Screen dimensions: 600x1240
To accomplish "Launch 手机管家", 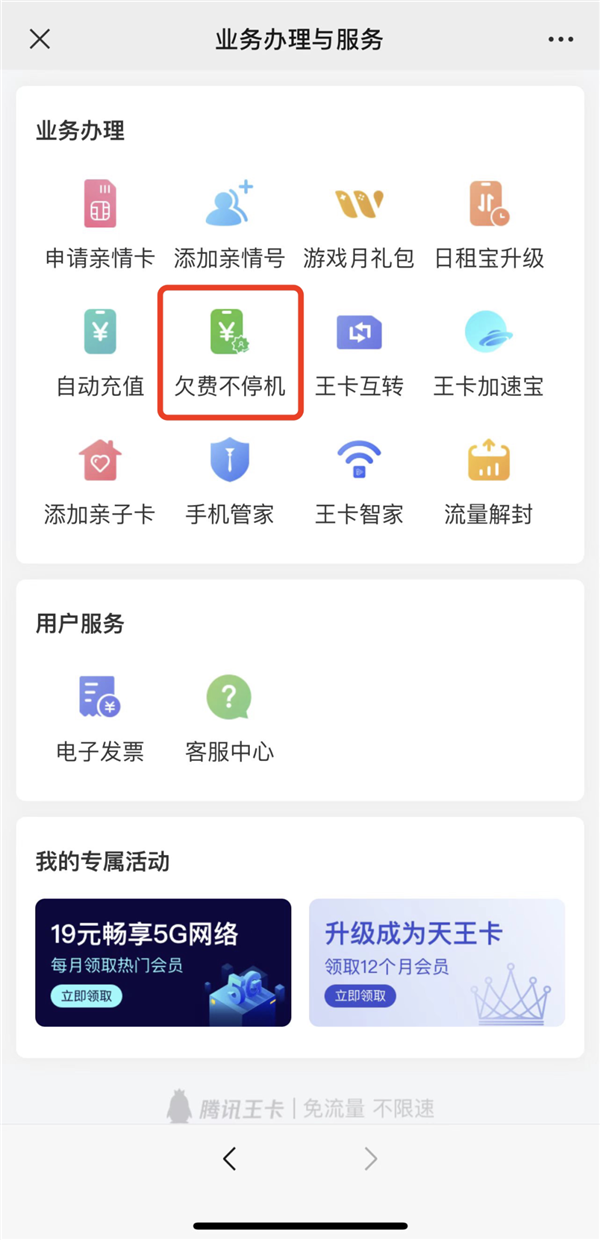I will pyautogui.click(x=229, y=481).
